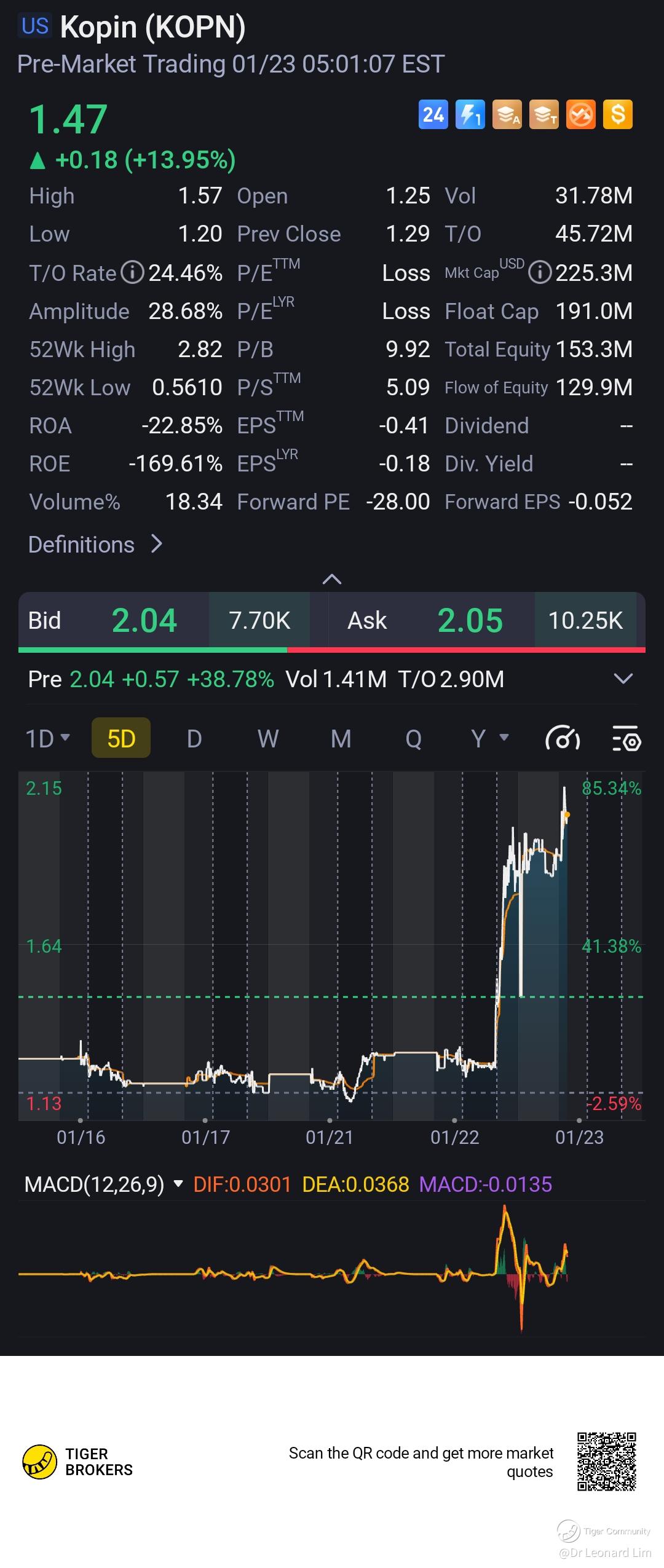Screen dimensions: 664x1568
Task: Open the chart gauge icon
Action: tap(562, 738)
